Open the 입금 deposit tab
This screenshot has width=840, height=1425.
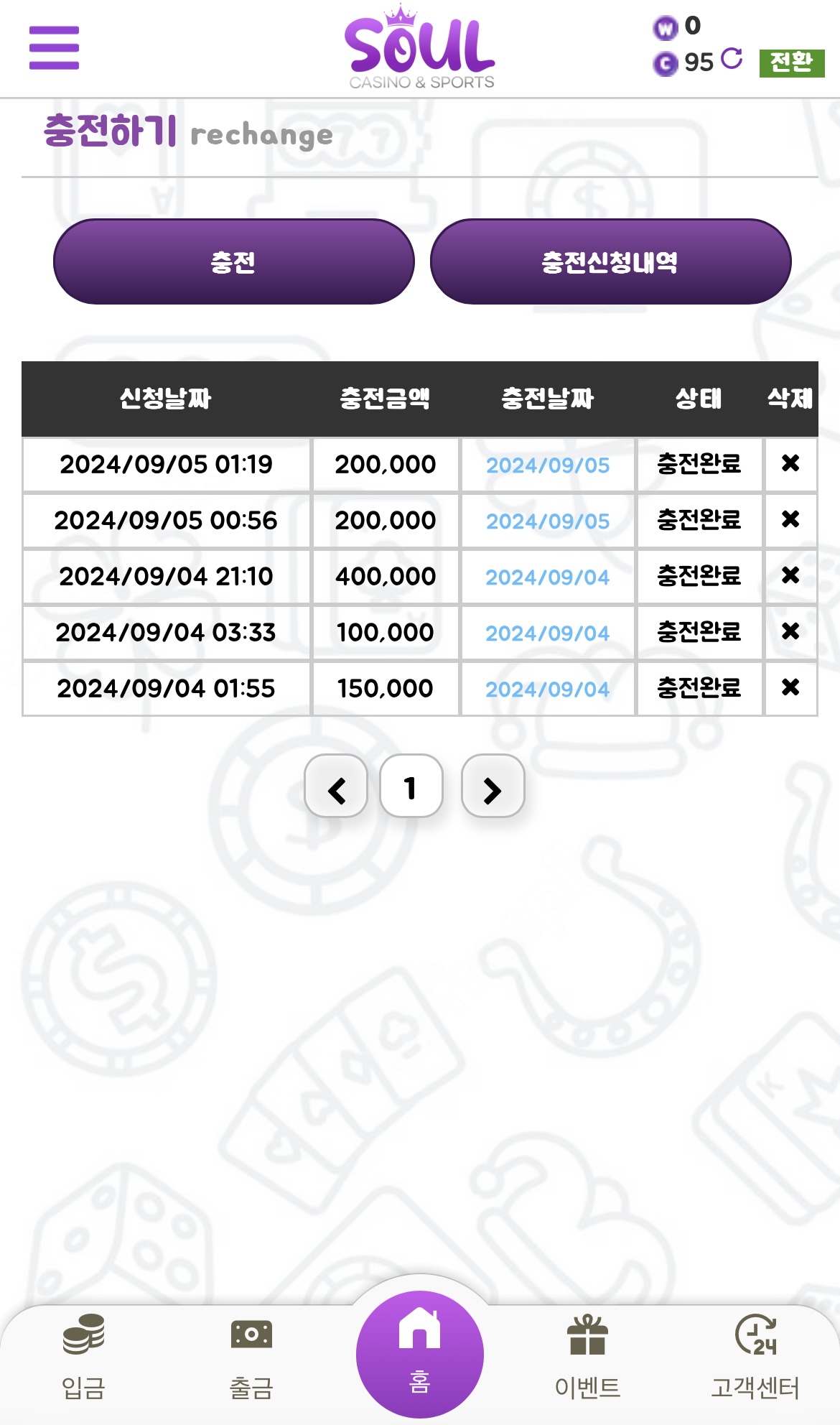coord(84,1357)
